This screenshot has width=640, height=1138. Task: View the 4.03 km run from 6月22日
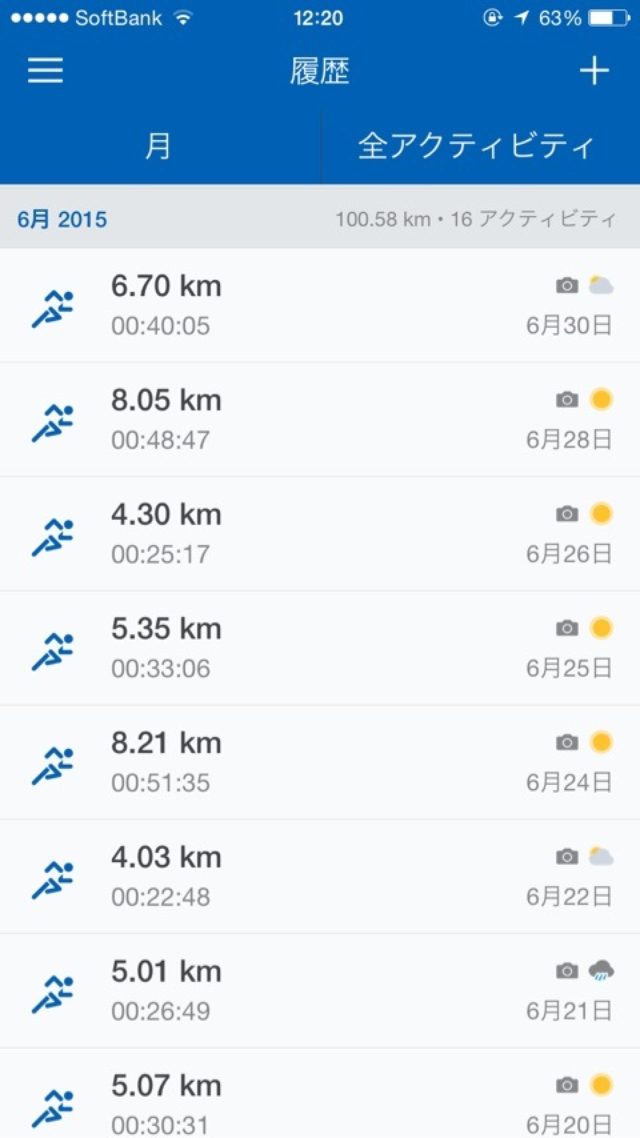pos(320,876)
